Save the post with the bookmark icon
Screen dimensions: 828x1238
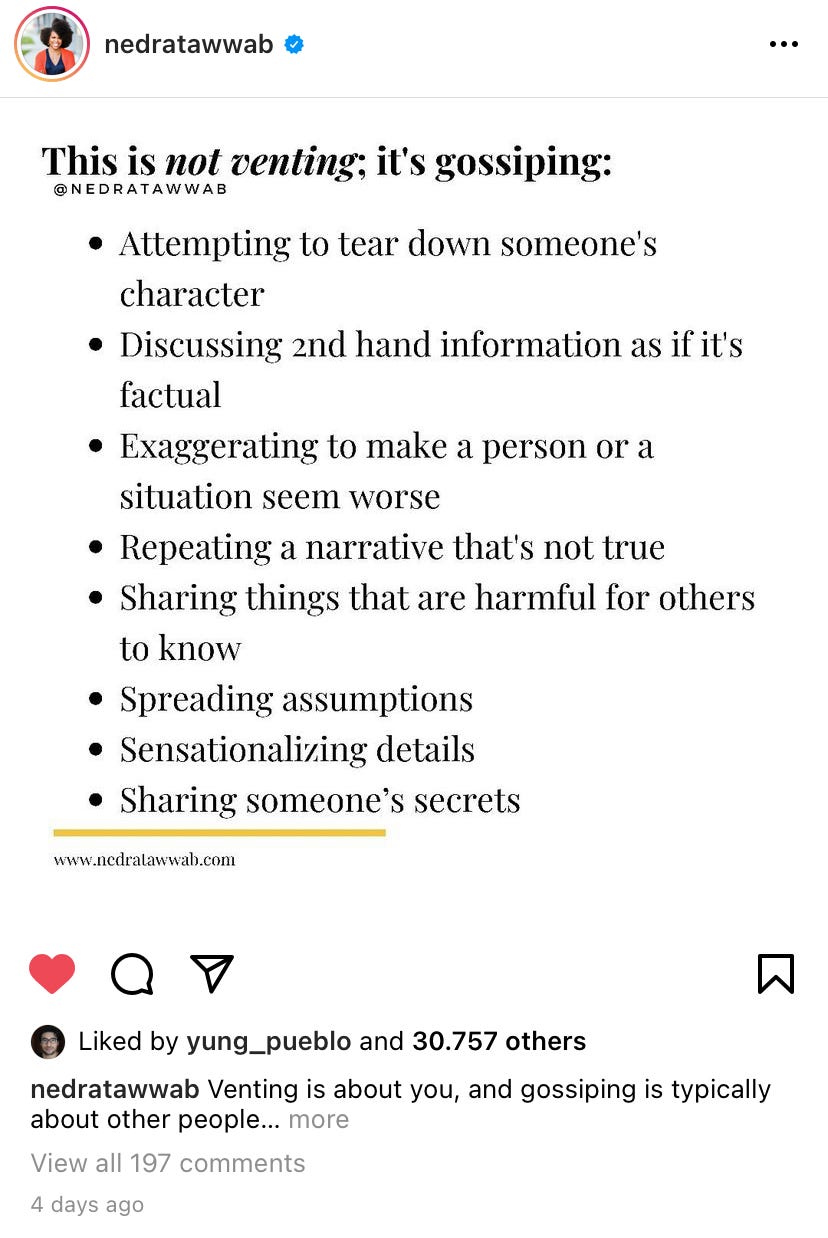776,973
